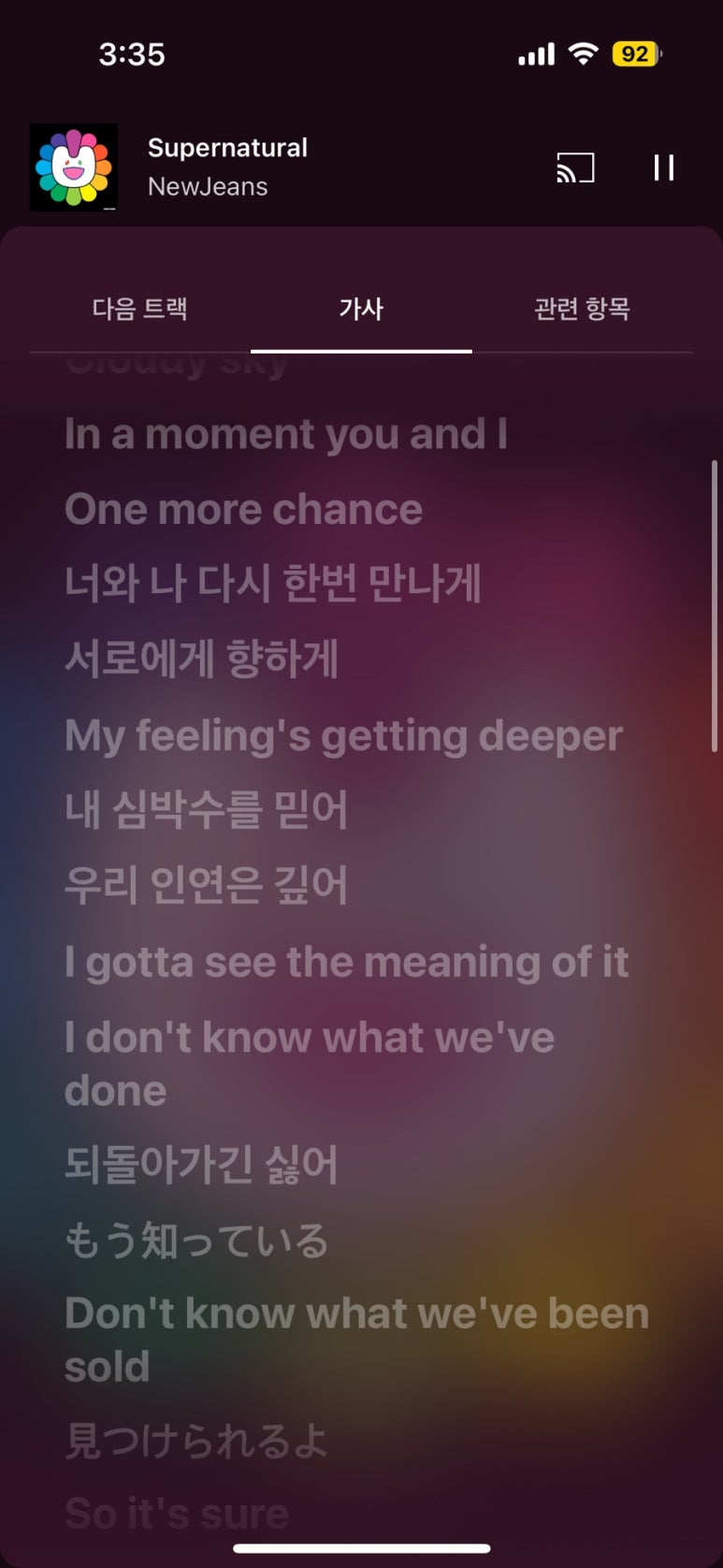Screen dimensions: 723x1568
Task: Switch to the 관련 항목 tab
Action: point(582,309)
